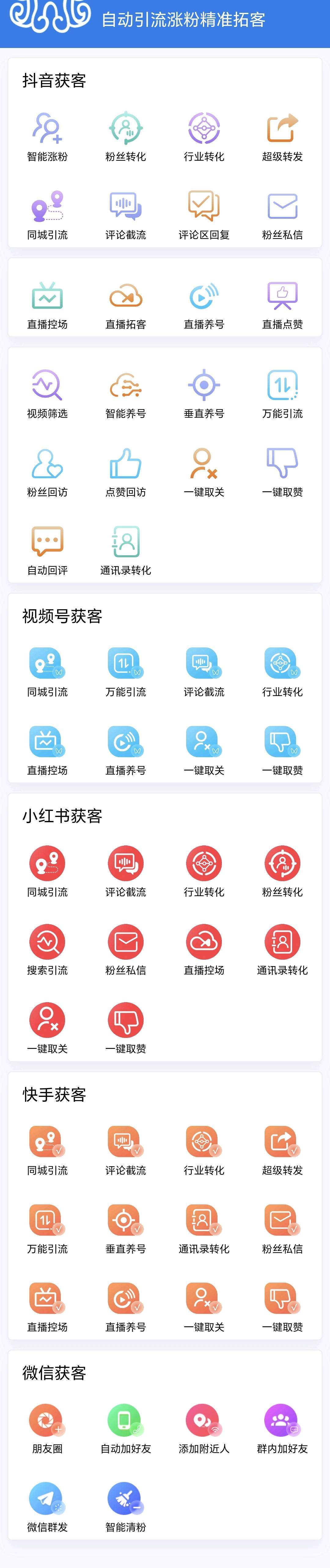Open 评论区回复 feature
Image resolution: width=330 pixels, height=1568 pixels.
click(204, 207)
